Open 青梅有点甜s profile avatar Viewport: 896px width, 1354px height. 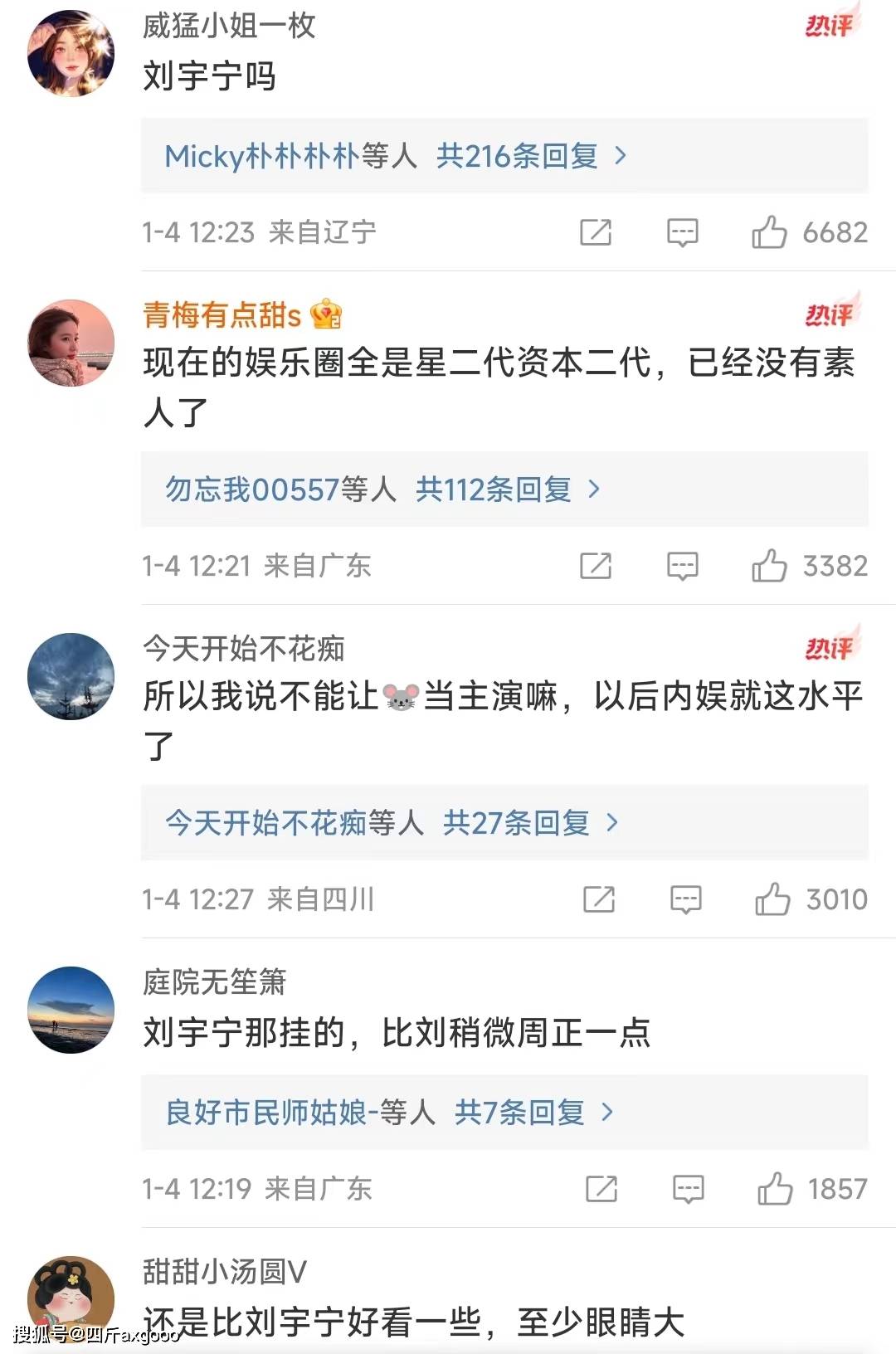click(x=71, y=343)
